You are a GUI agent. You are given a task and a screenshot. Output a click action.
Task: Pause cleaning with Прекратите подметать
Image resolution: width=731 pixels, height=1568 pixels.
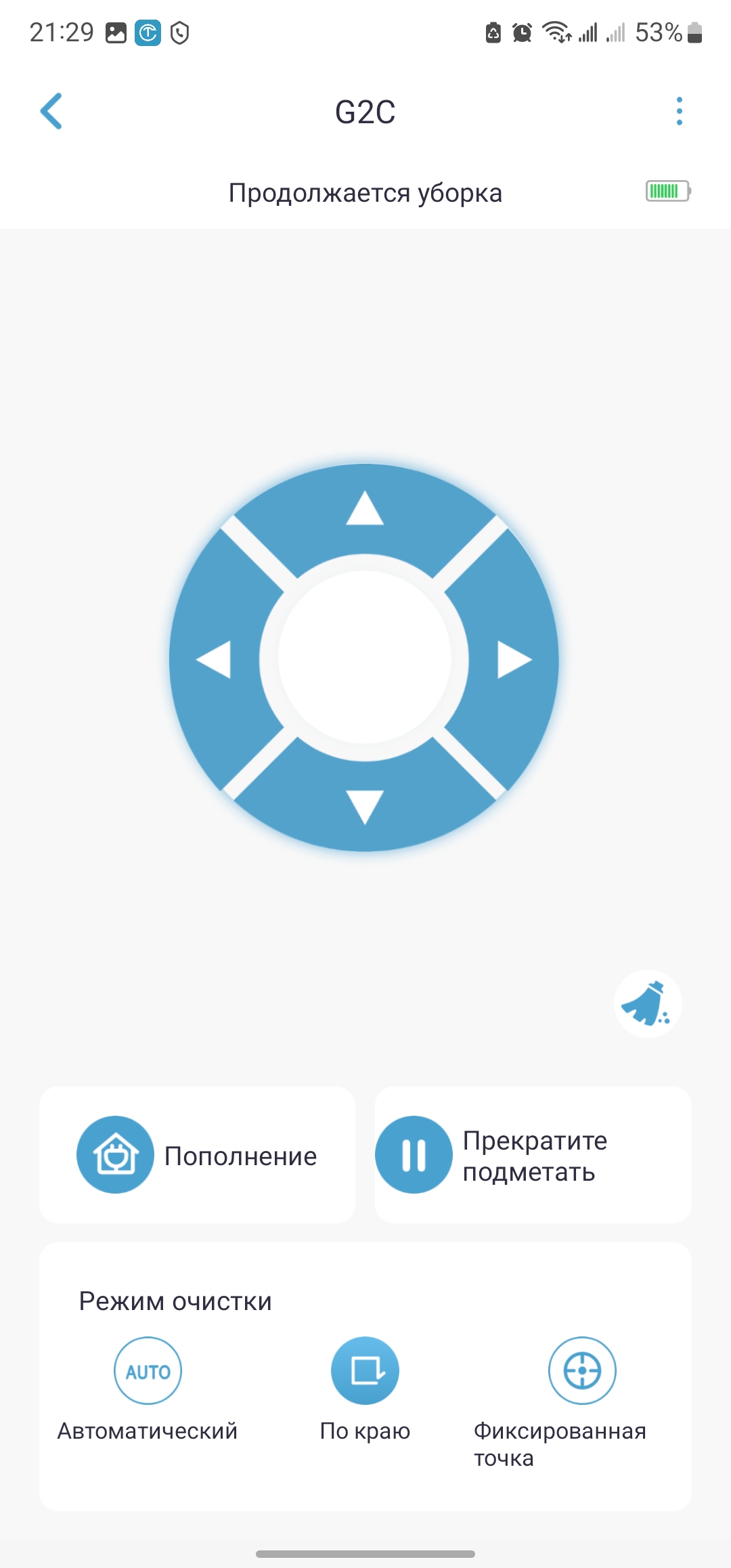pos(533,1155)
